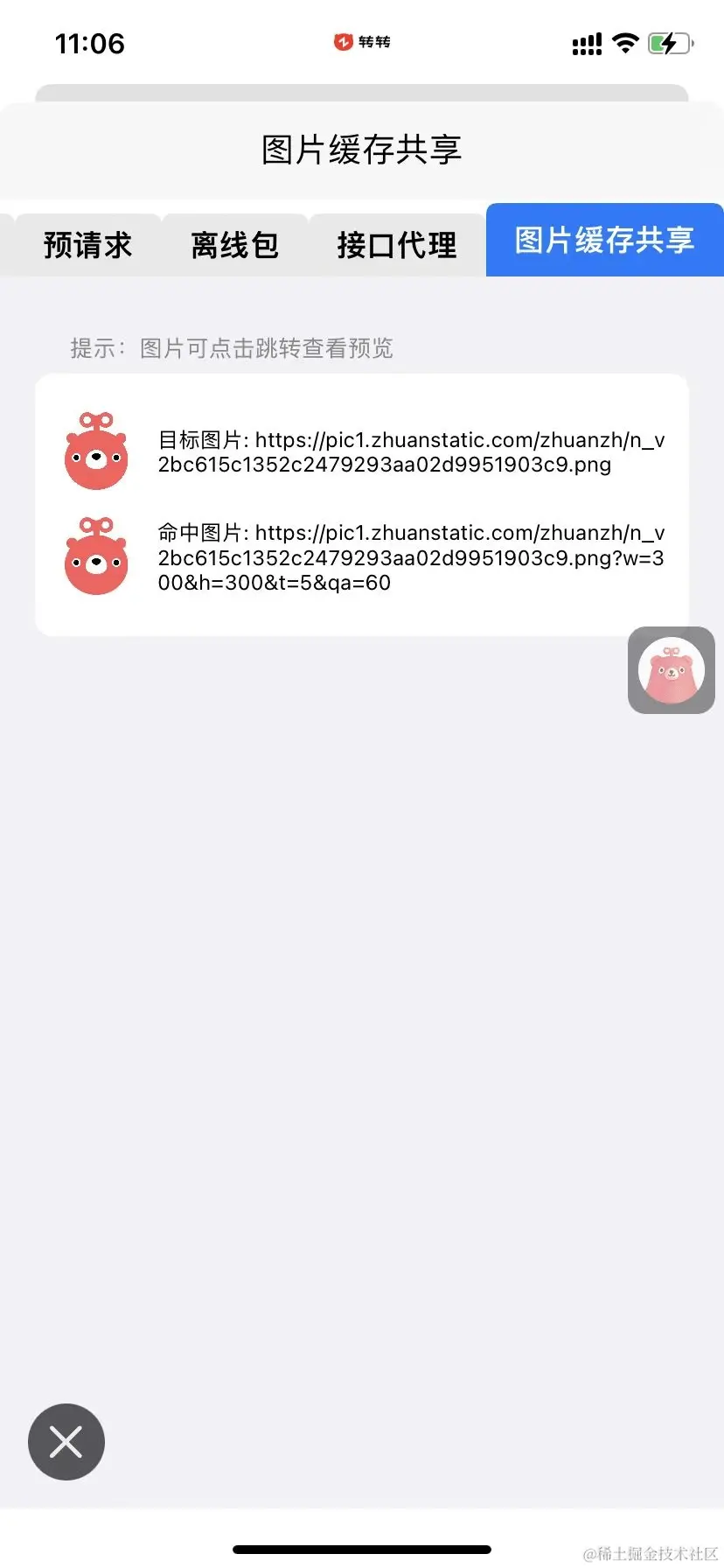
Task: Open the 命中图片 URL with w=300 parameters
Action: [x=411, y=557]
